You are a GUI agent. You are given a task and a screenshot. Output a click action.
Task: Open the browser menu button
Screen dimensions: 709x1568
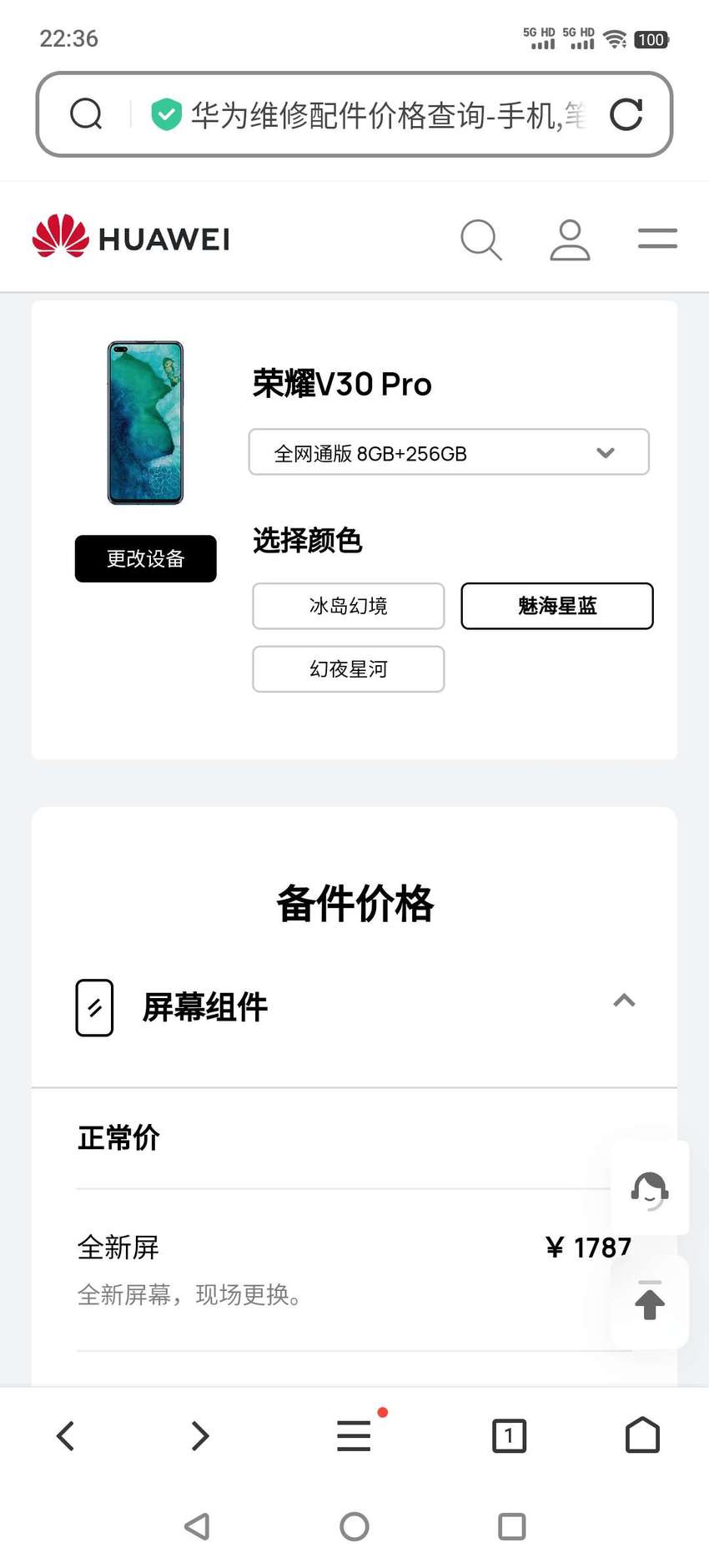coord(354,1435)
